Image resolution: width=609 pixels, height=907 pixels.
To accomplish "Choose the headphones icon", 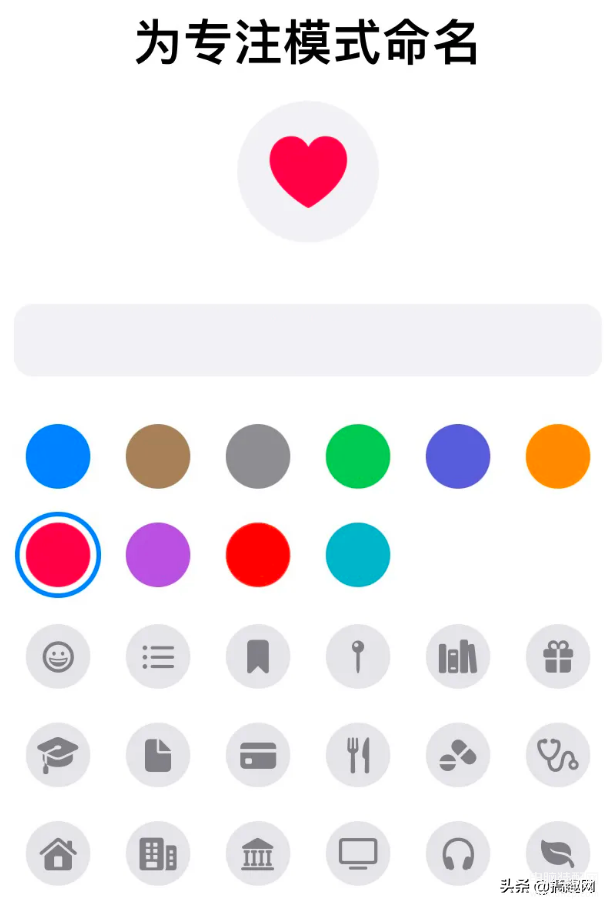I will (458, 853).
